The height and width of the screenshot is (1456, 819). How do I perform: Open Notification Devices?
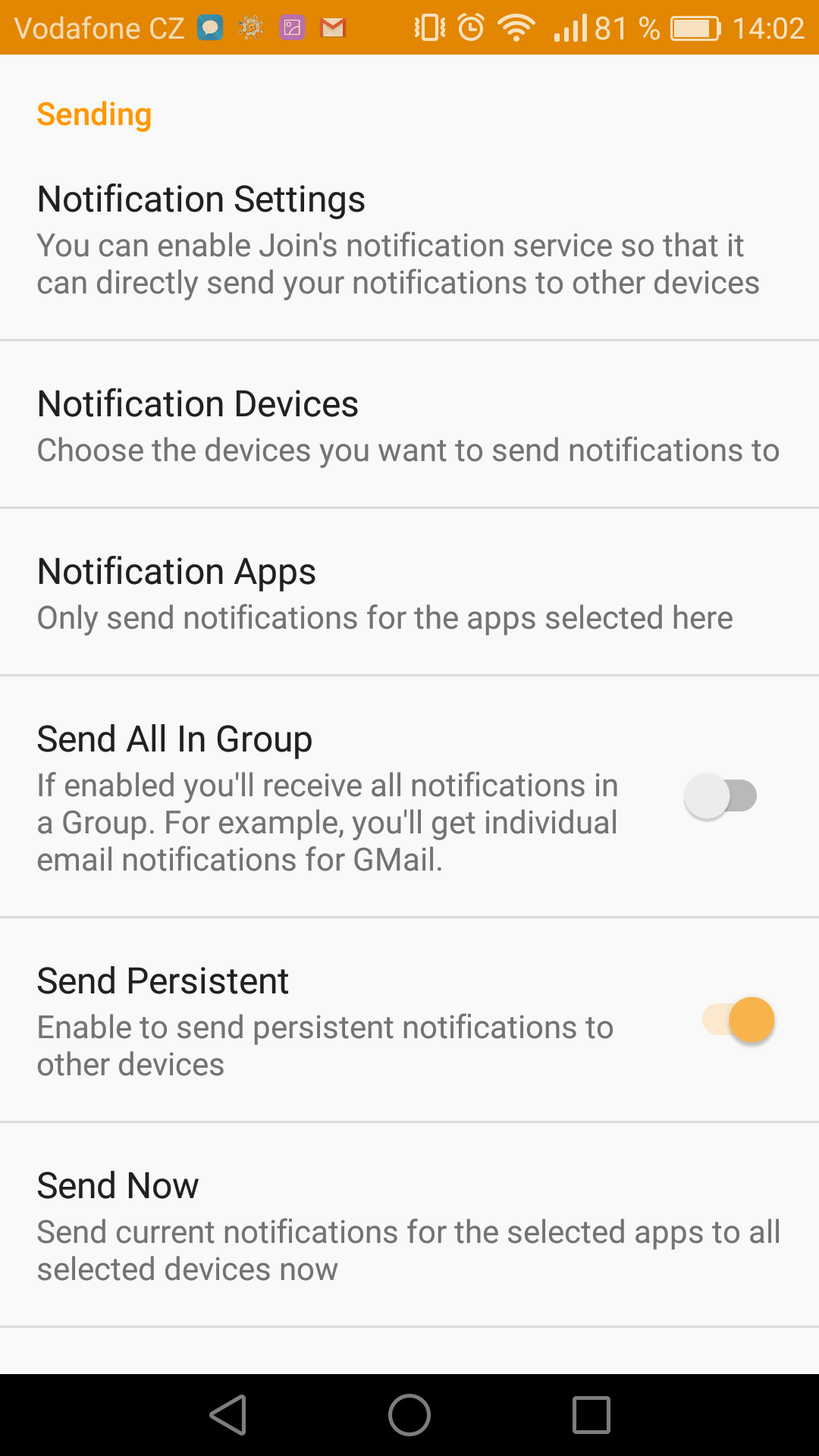[x=409, y=425]
